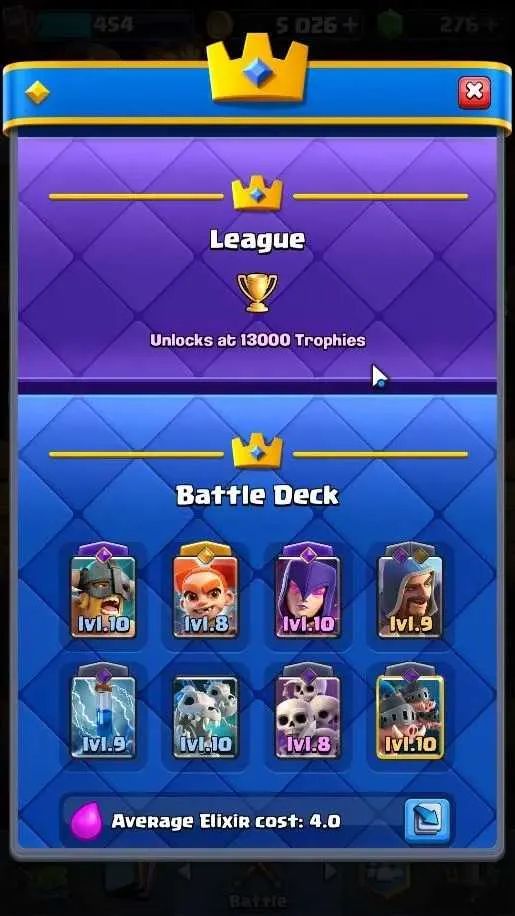Open the Skeleton Dragons card

tap(206, 712)
